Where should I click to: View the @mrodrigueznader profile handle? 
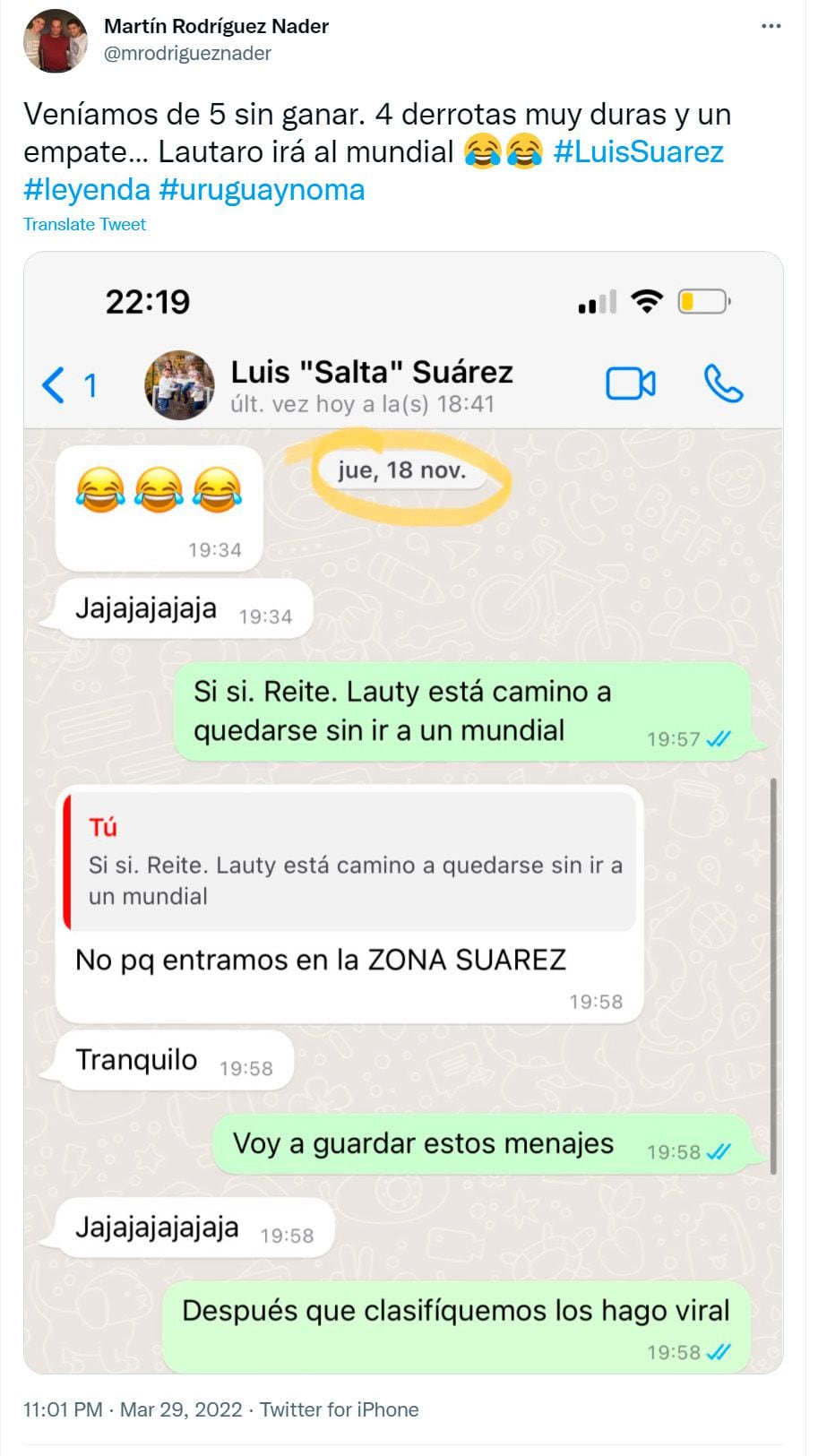(187, 54)
